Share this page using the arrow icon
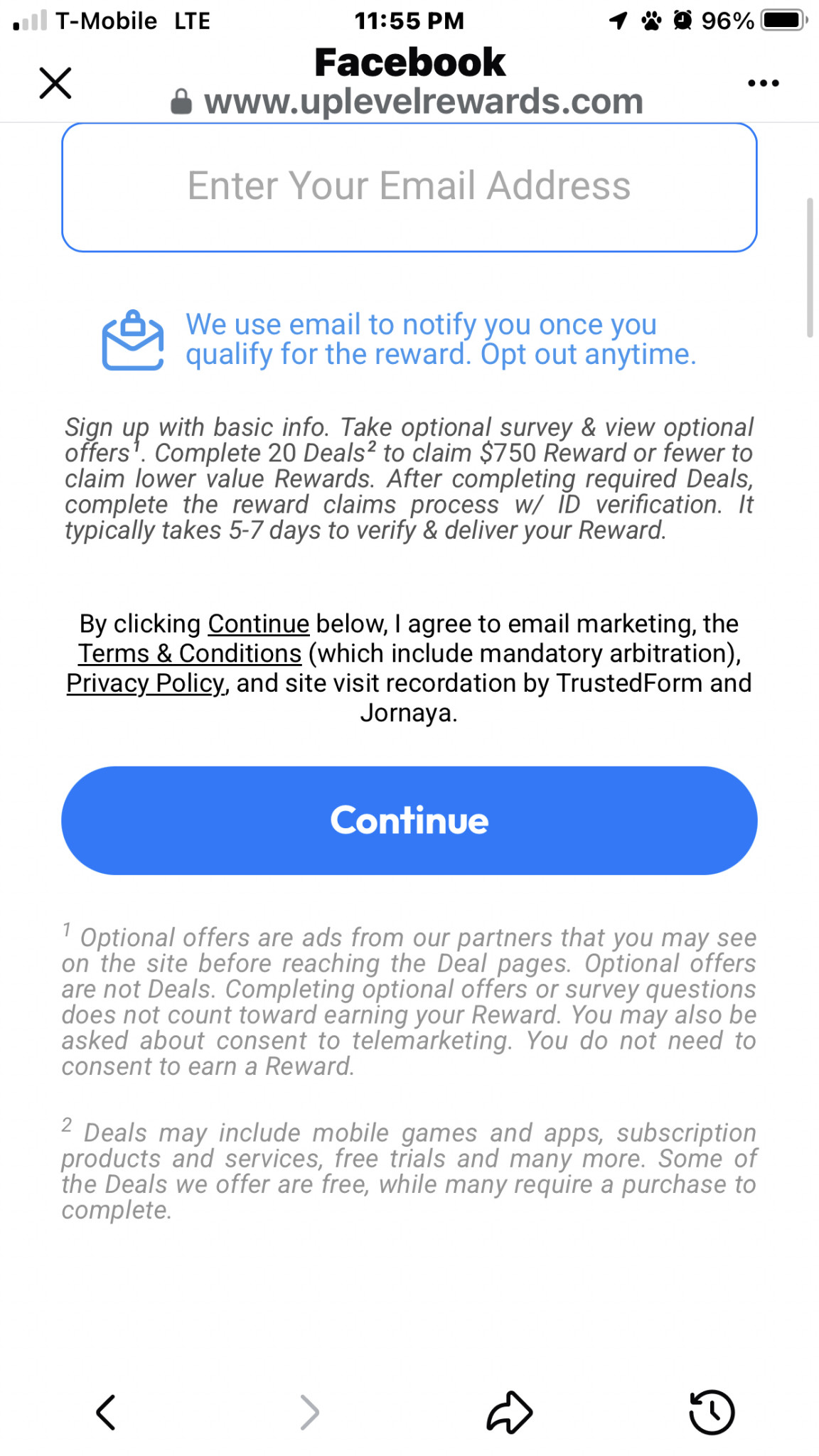Screen dimensions: 819x1456 click(509, 1411)
